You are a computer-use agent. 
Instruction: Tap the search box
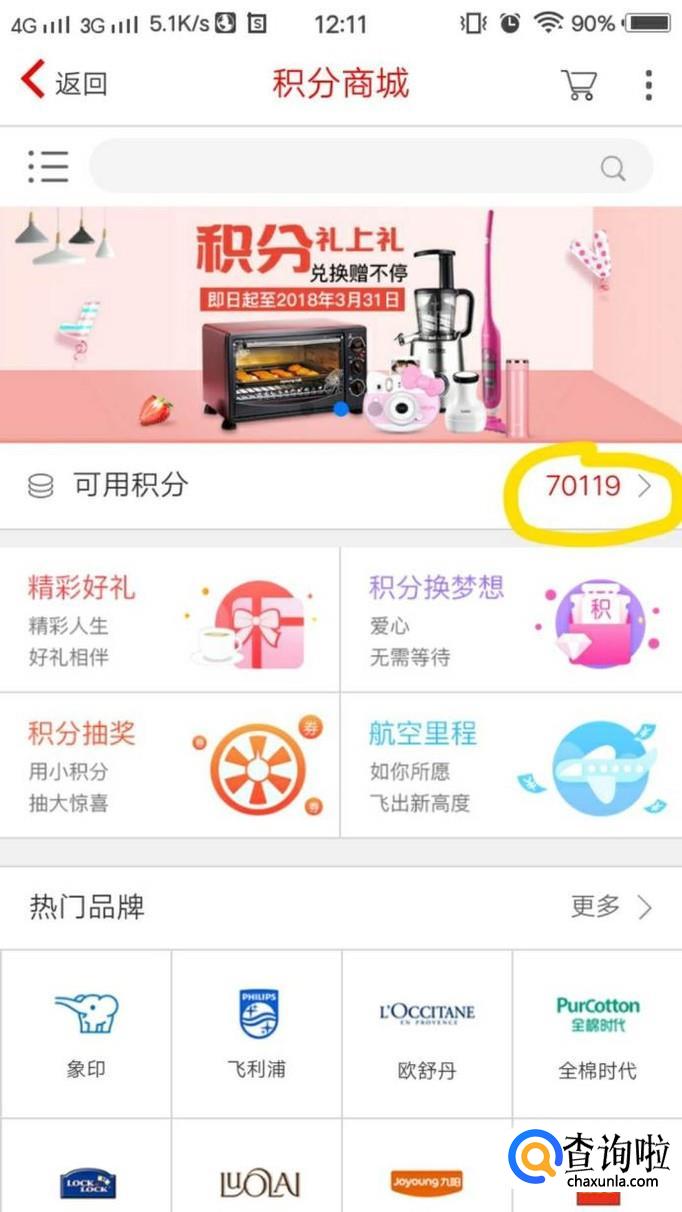[371, 166]
